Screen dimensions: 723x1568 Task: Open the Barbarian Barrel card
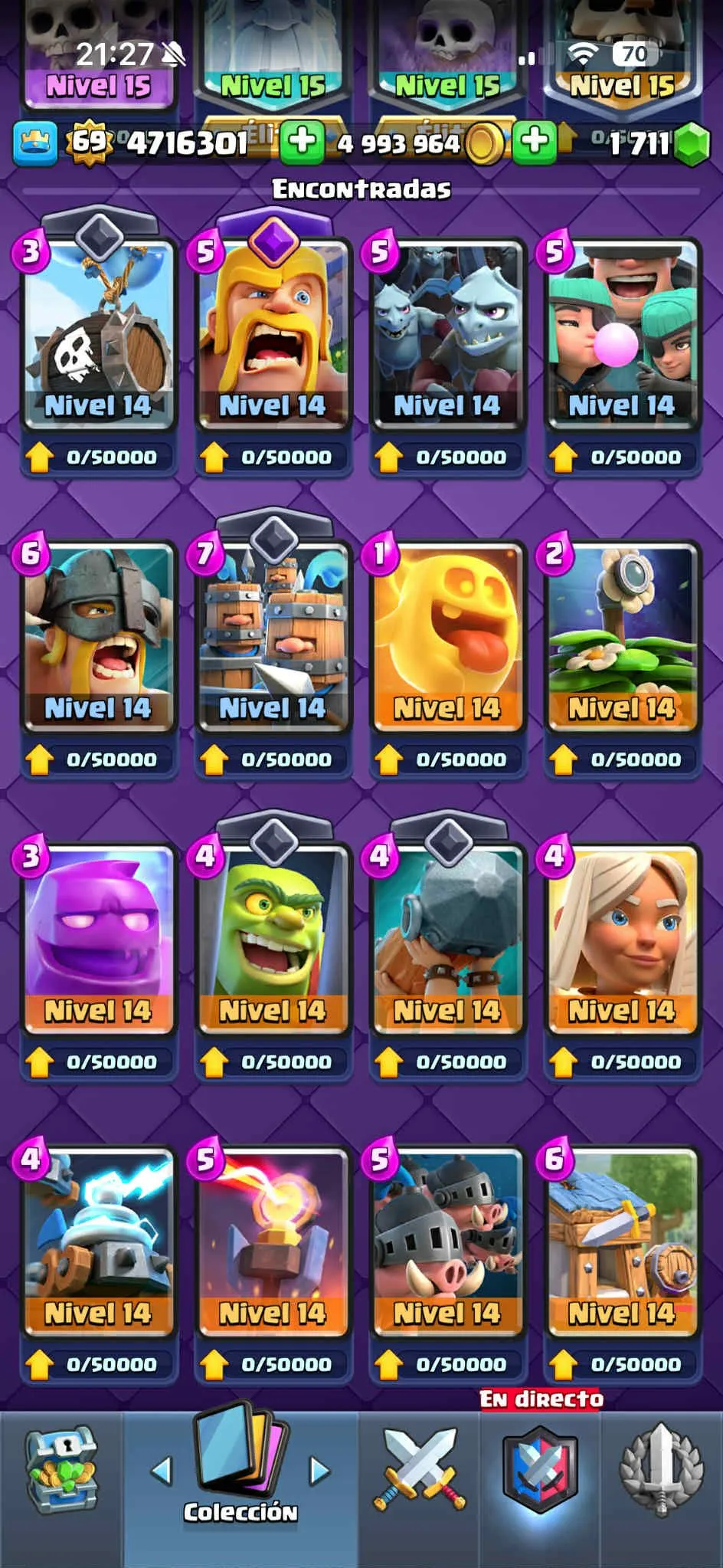pyautogui.click(x=98, y=337)
